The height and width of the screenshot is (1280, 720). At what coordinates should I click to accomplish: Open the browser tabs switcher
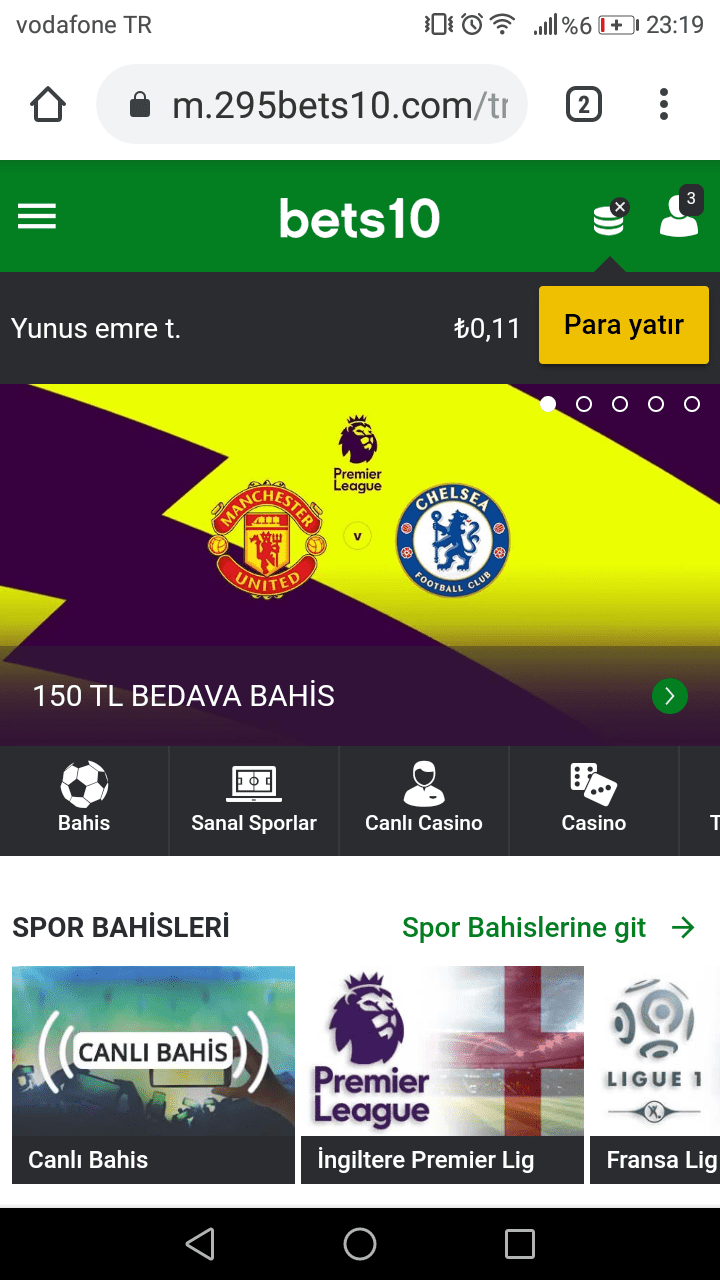[x=584, y=104]
